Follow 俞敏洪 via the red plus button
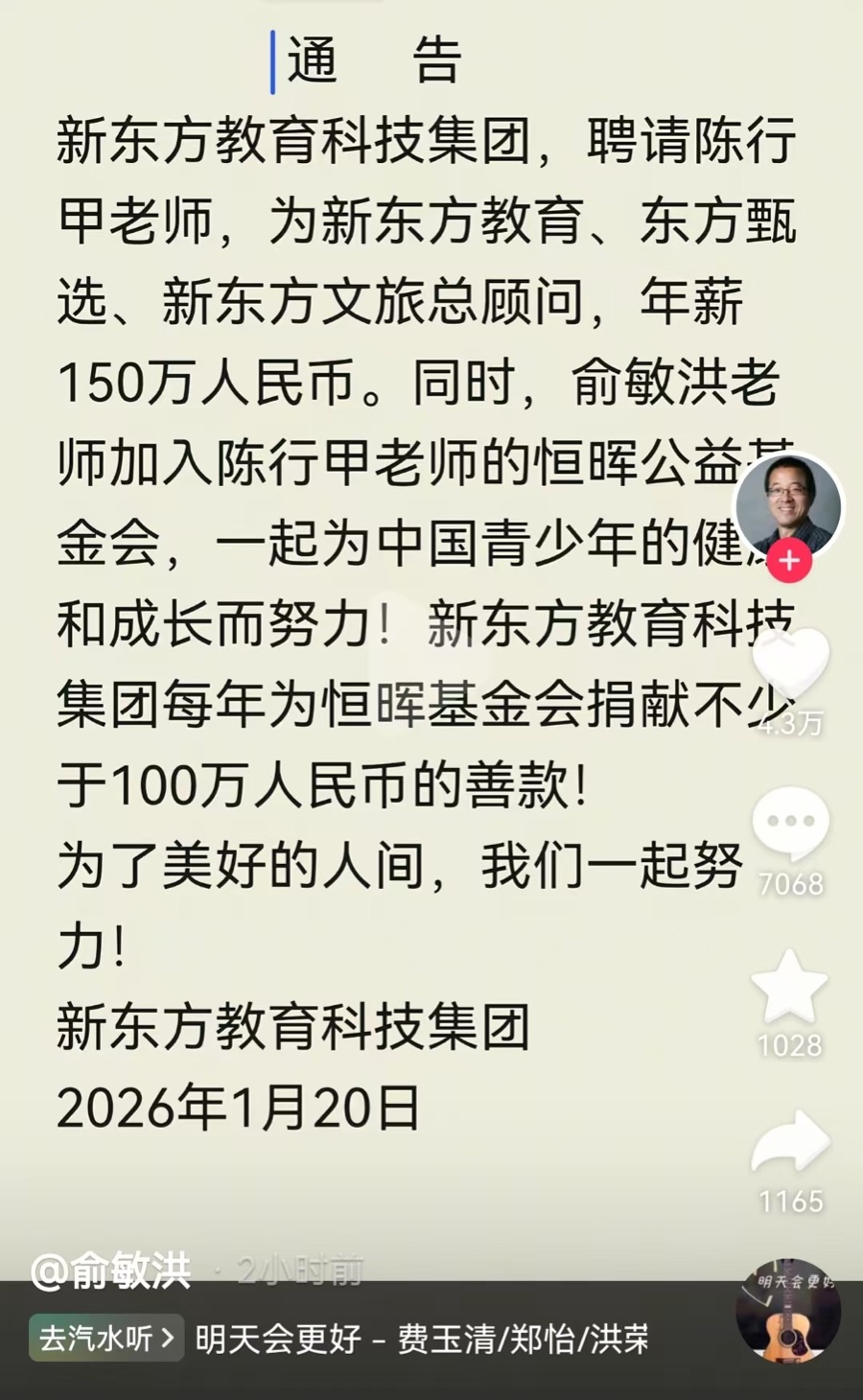863x1400 pixels. pyautogui.click(x=789, y=562)
